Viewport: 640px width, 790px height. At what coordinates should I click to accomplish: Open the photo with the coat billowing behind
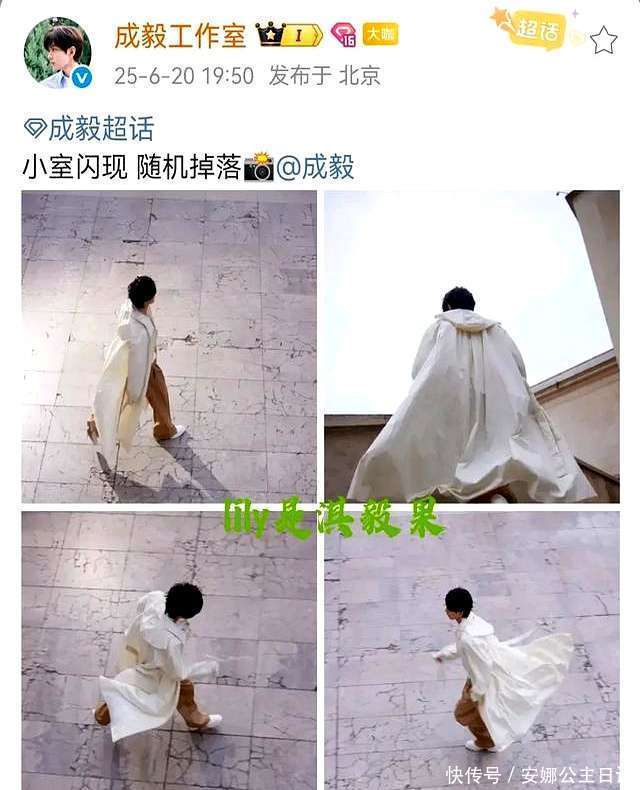471,650
